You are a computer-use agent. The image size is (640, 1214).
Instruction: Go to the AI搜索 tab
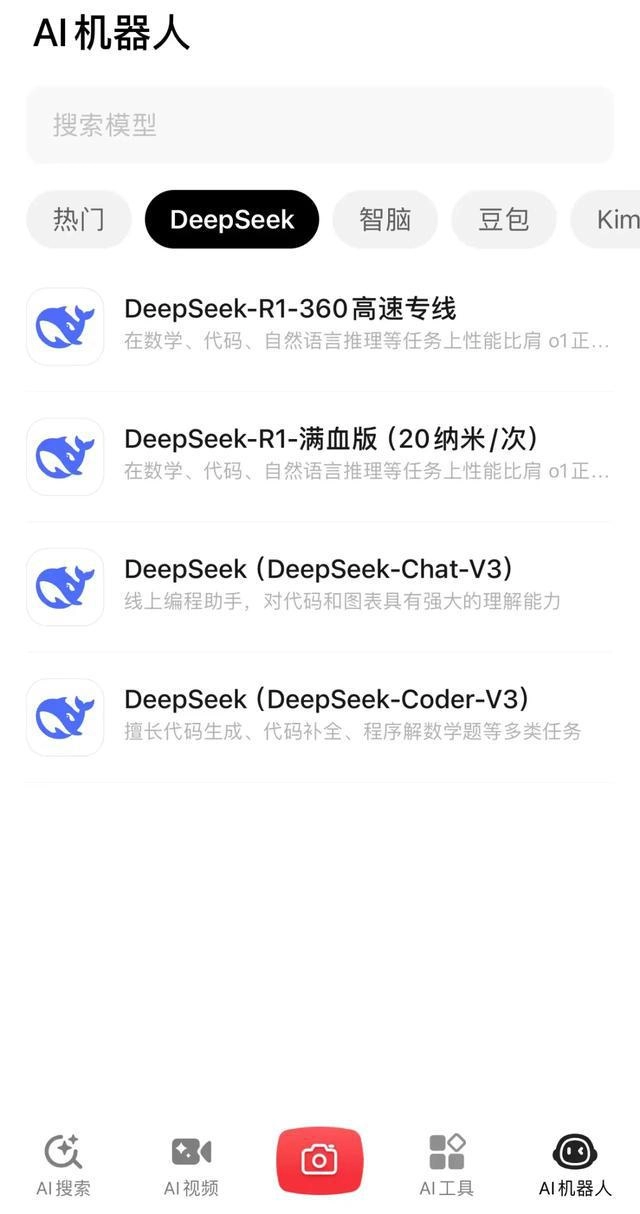[x=63, y=1166]
